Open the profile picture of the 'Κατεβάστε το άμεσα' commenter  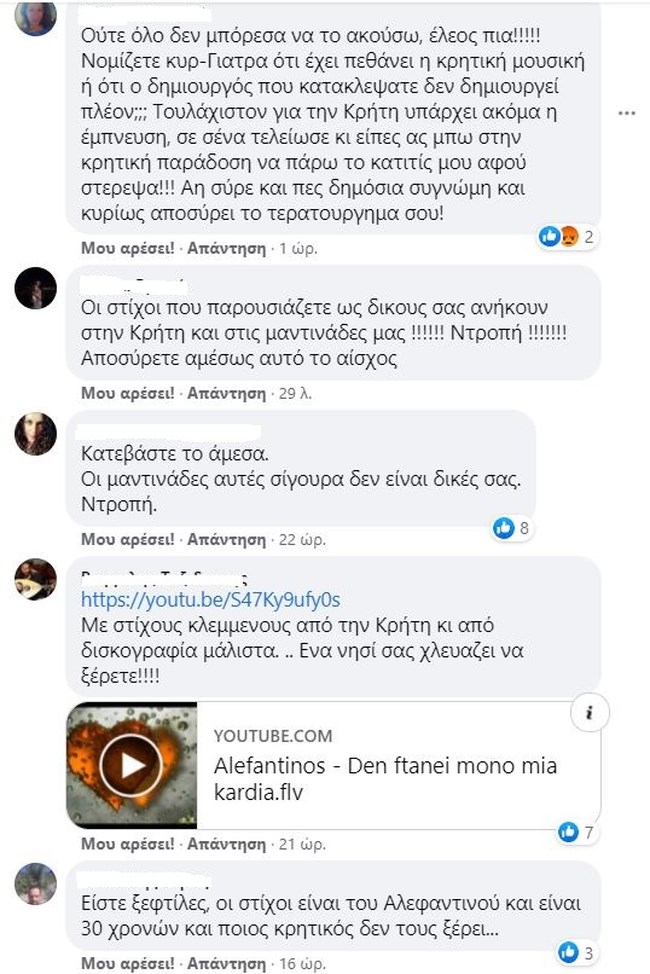[x=36, y=434]
